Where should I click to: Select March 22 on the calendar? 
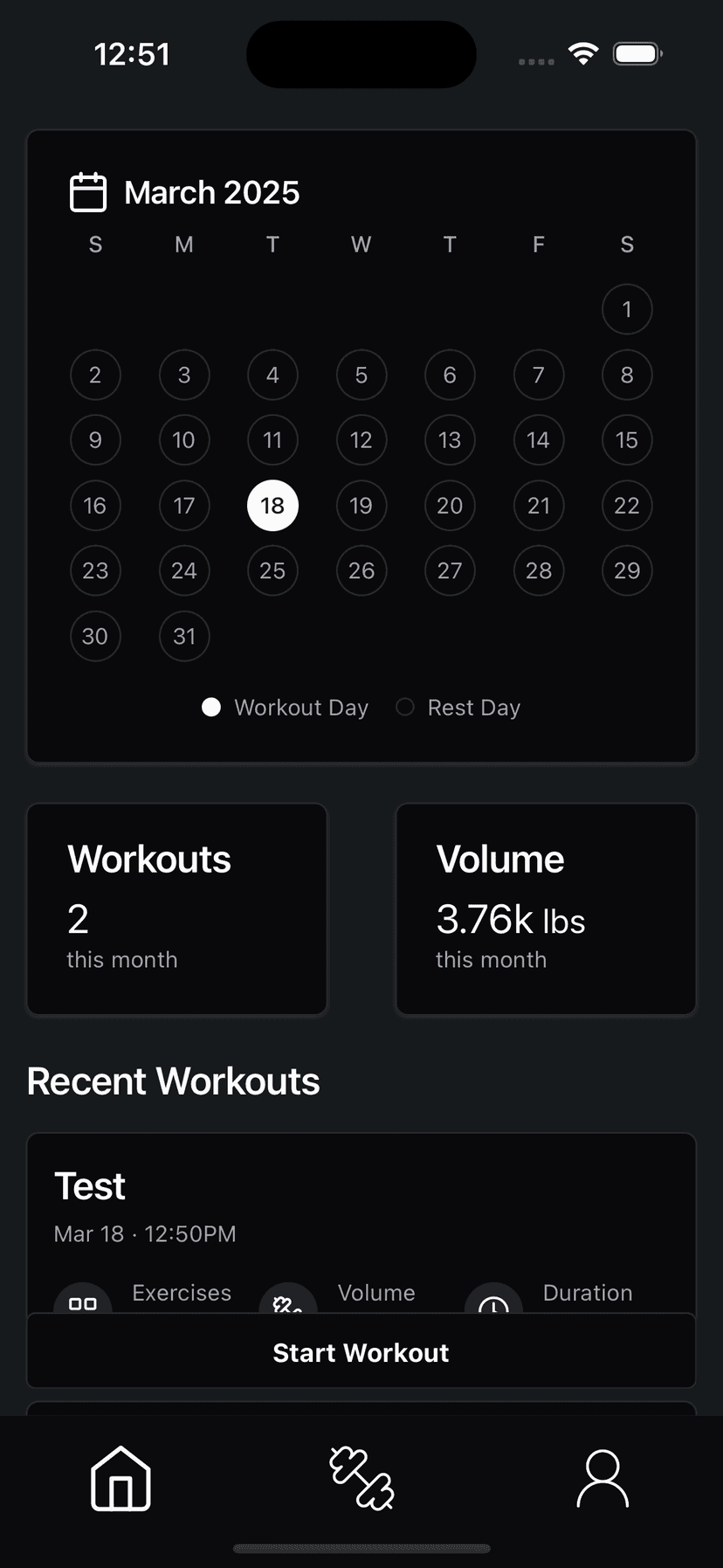click(627, 506)
